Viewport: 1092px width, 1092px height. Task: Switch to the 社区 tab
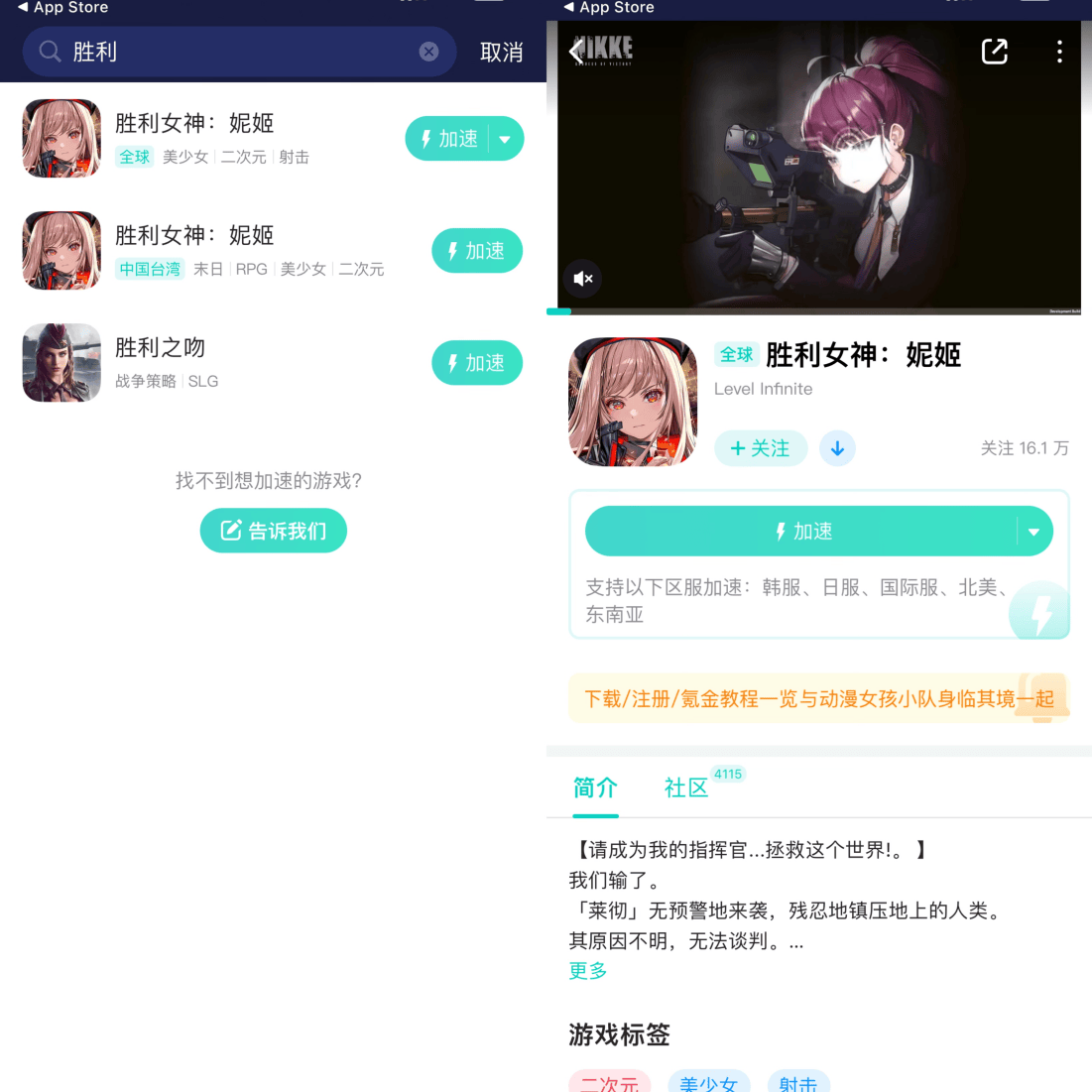[686, 788]
